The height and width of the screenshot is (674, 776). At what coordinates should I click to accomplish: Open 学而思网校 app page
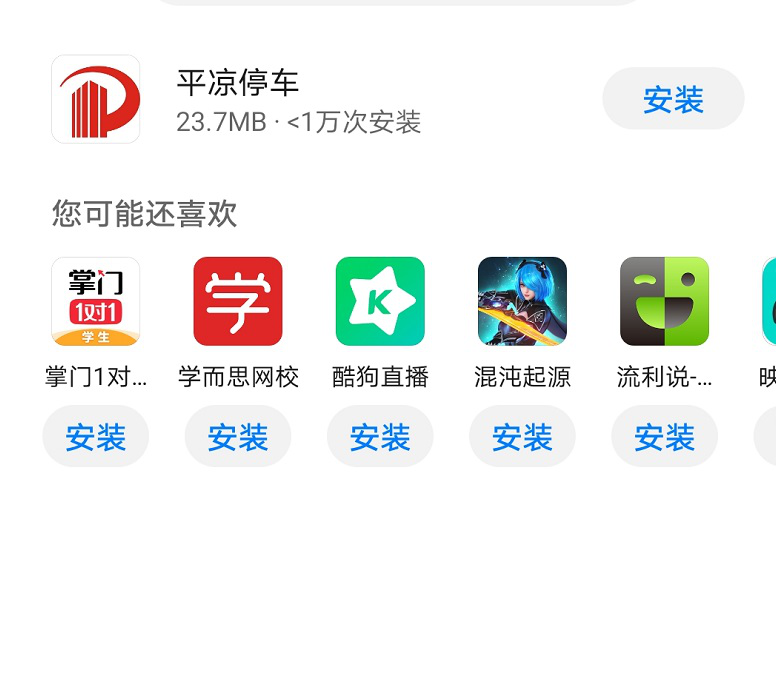pyautogui.click(x=238, y=301)
